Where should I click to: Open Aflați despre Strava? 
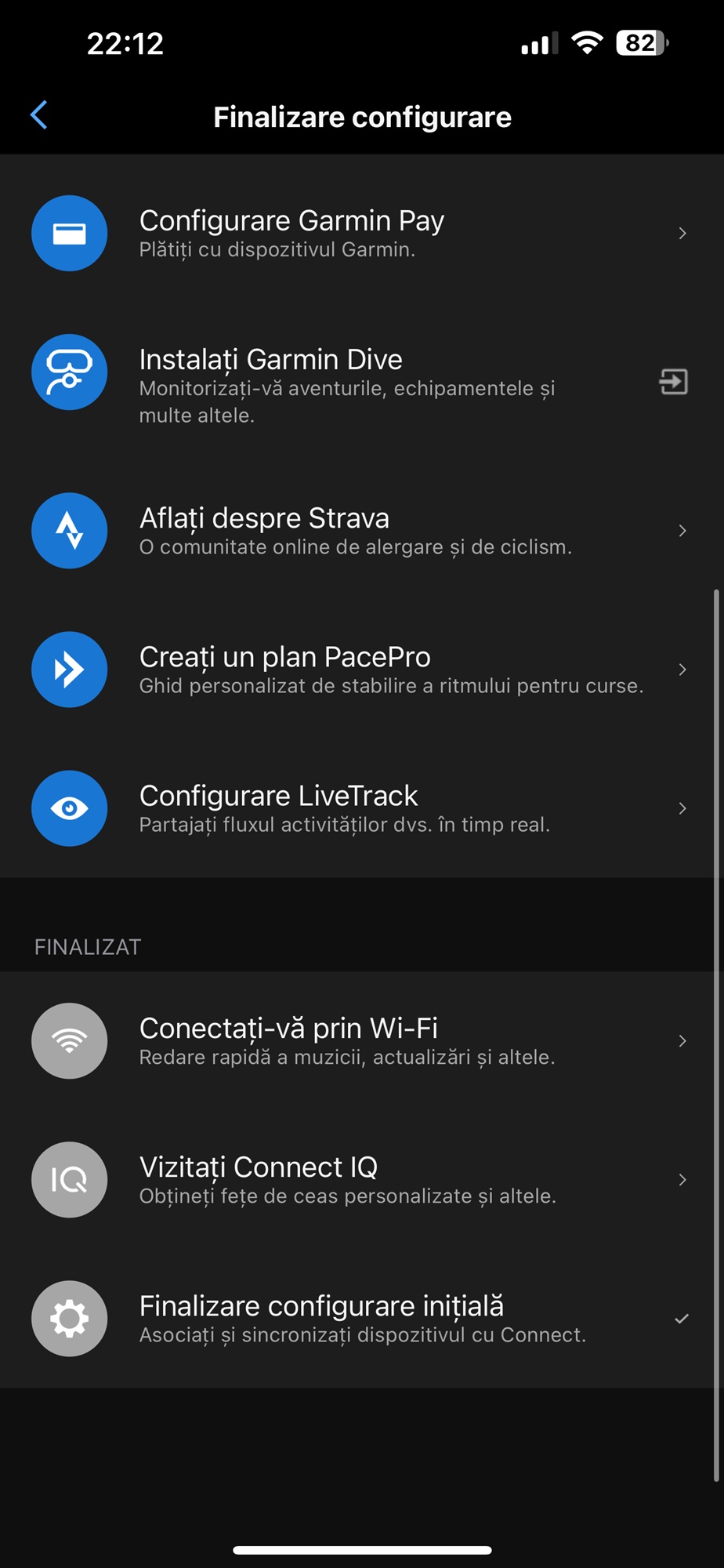click(362, 531)
